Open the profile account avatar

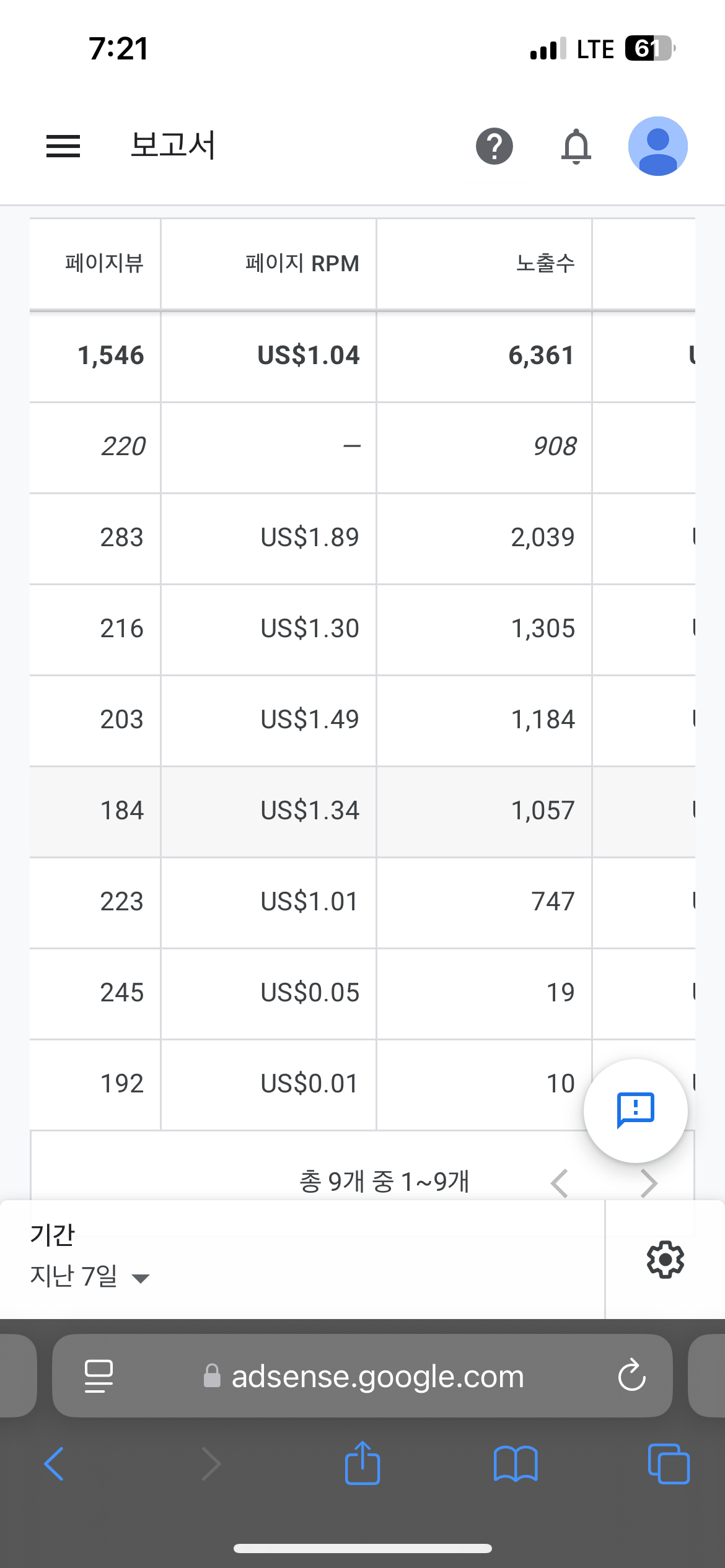click(659, 146)
